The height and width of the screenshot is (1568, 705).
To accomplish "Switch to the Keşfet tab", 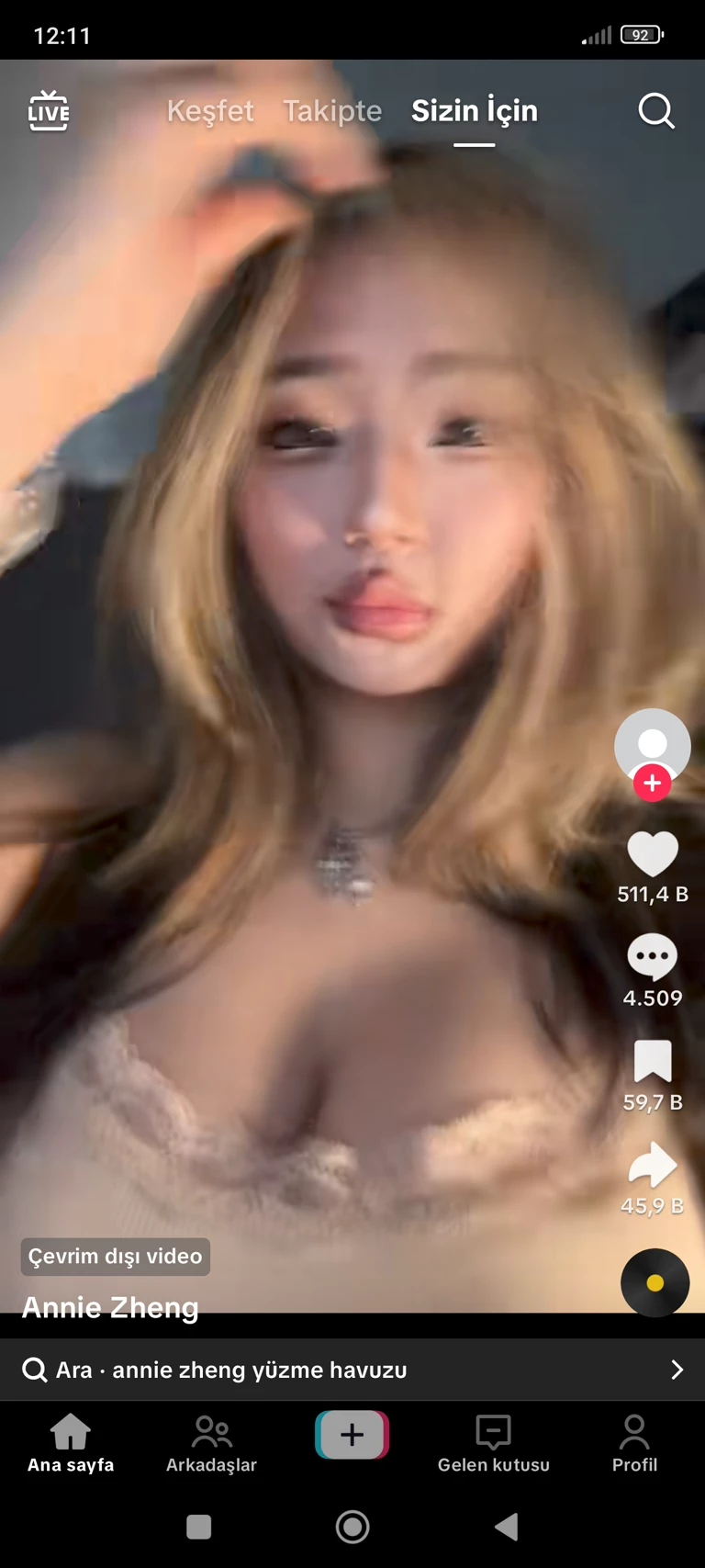I will point(210,111).
